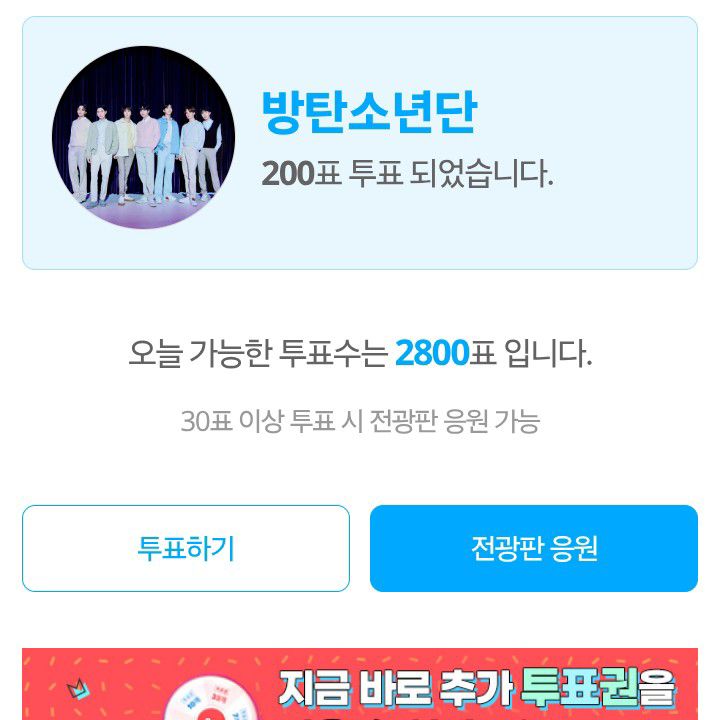Open the additional voting ticket banner

click(x=360, y=688)
